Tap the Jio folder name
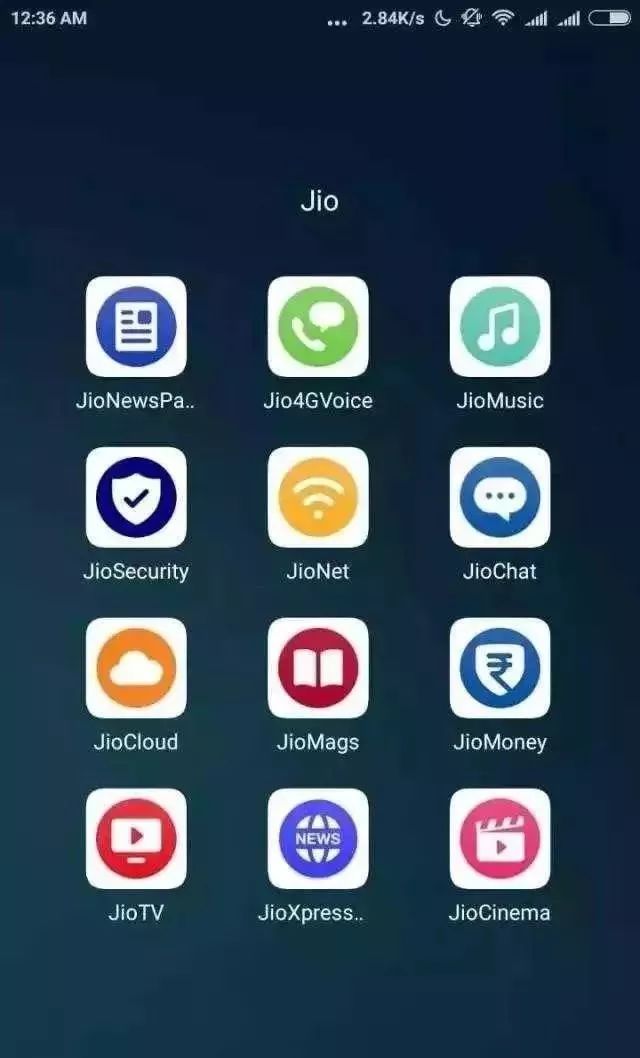This screenshot has width=640, height=1058. pyautogui.click(x=320, y=201)
